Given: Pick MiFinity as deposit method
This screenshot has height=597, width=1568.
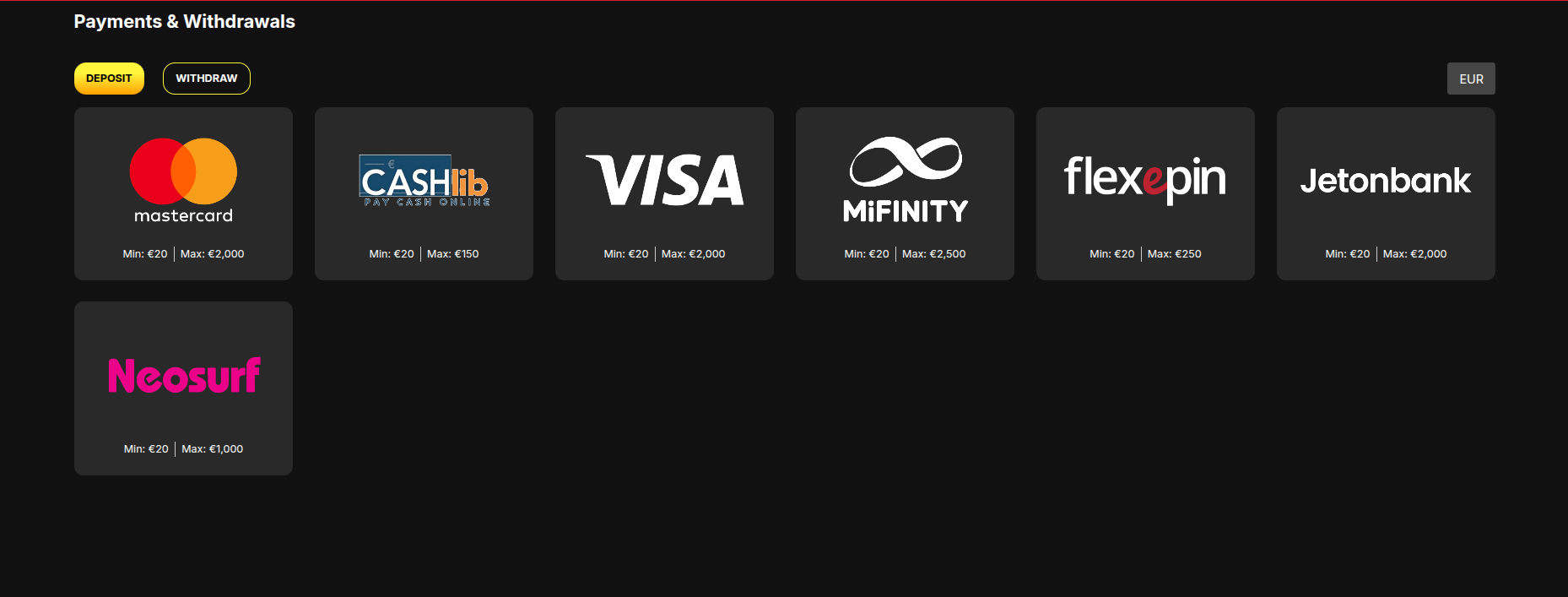Looking at the screenshot, I should (905, 193).
